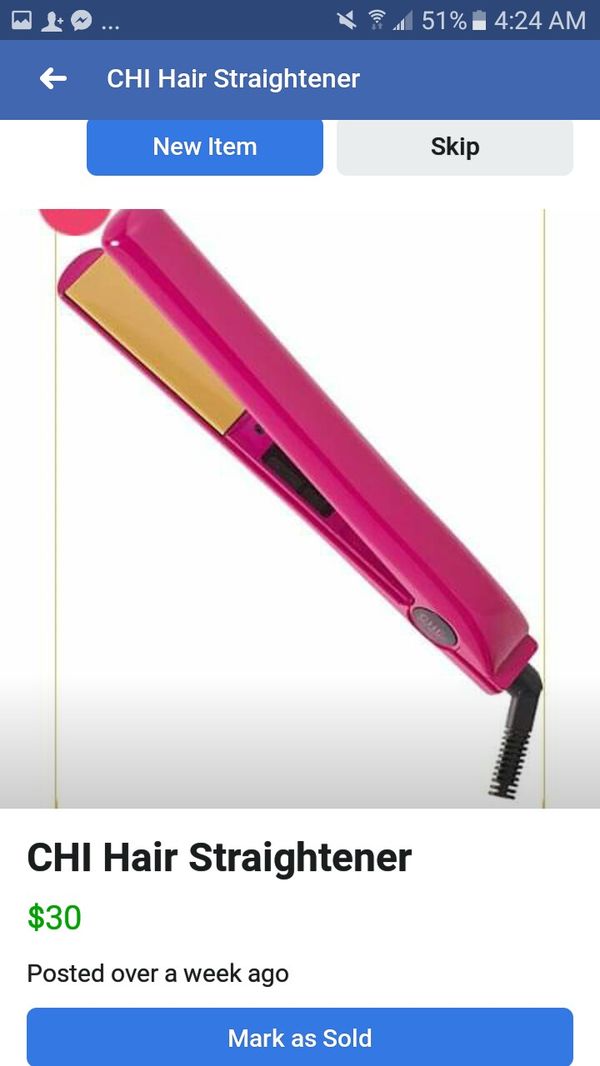Skip this listing
600x1066 pixels.
point(455,147)
